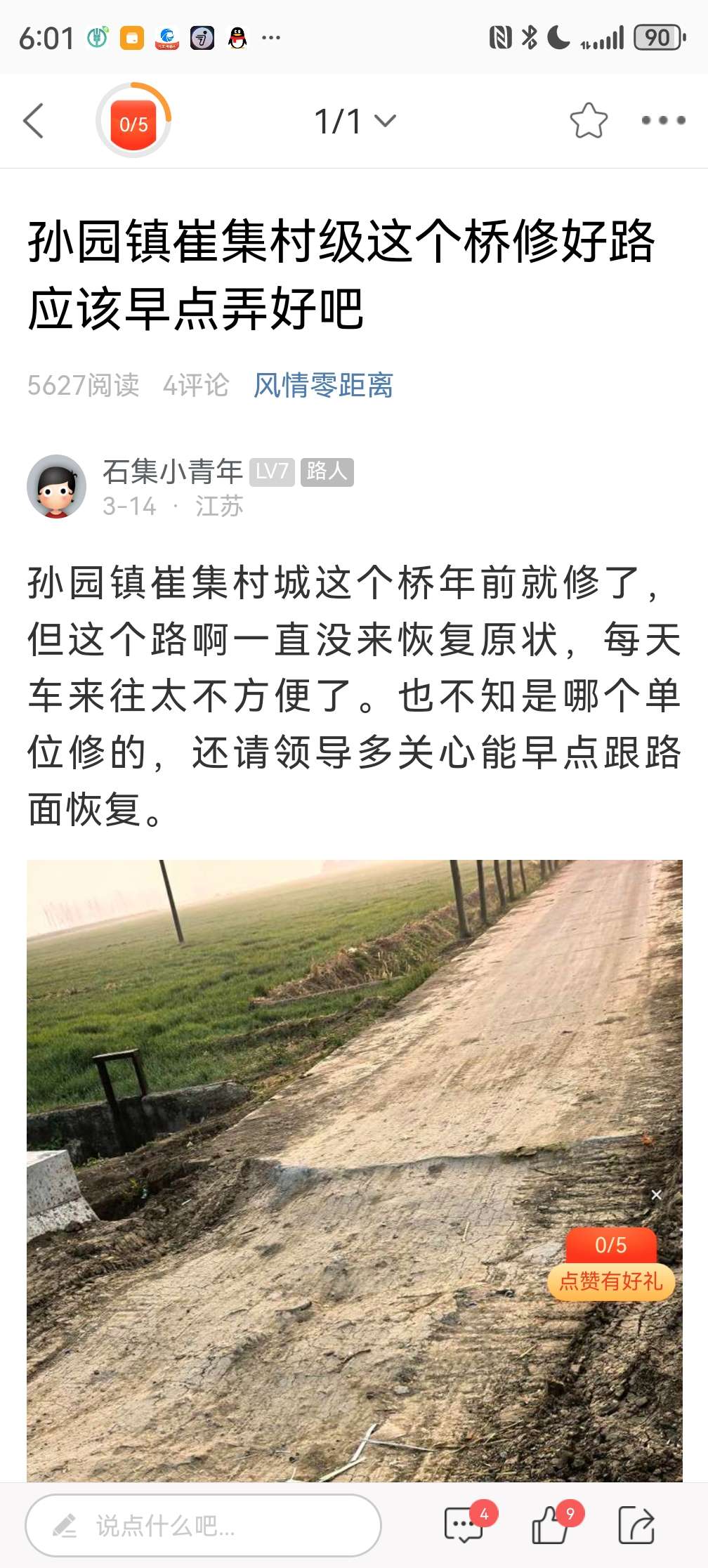Open the 0/5 reward progress badge
708x1568 pixels.
click(133, 121)
